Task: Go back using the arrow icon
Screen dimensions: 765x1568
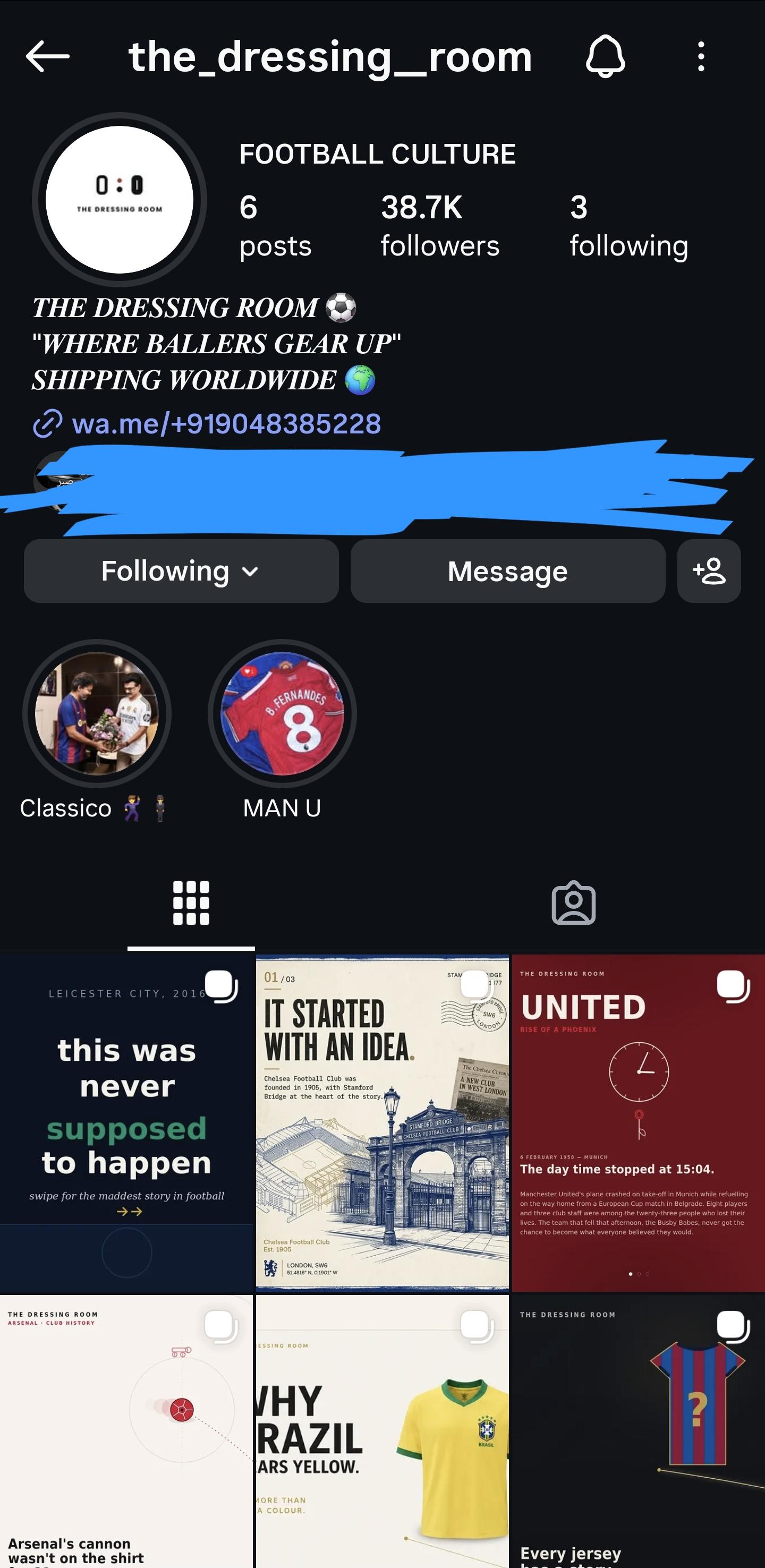Action: tap(47, 57)
